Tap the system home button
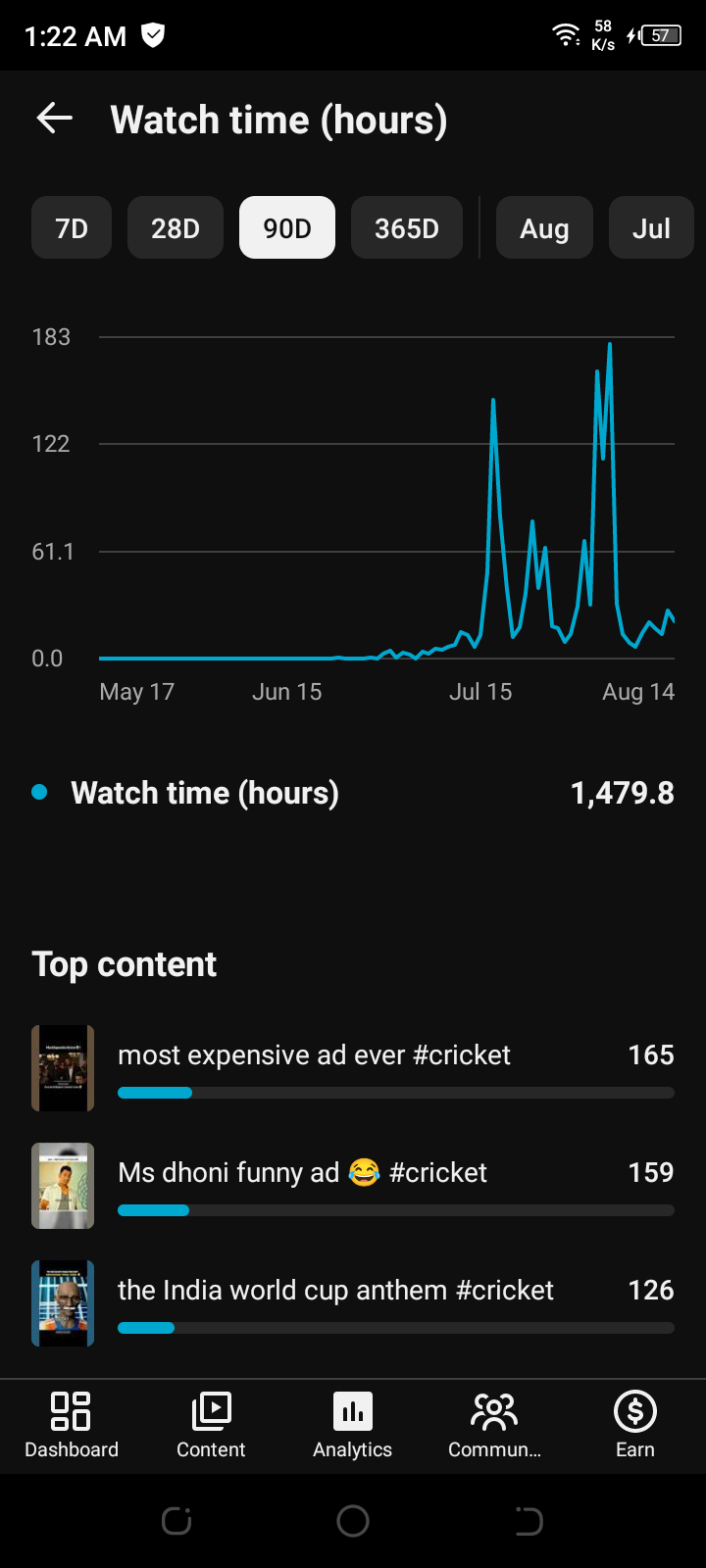Image resolution: width=706 pixels, height=1568 pixels. (x=353, y=1521)
